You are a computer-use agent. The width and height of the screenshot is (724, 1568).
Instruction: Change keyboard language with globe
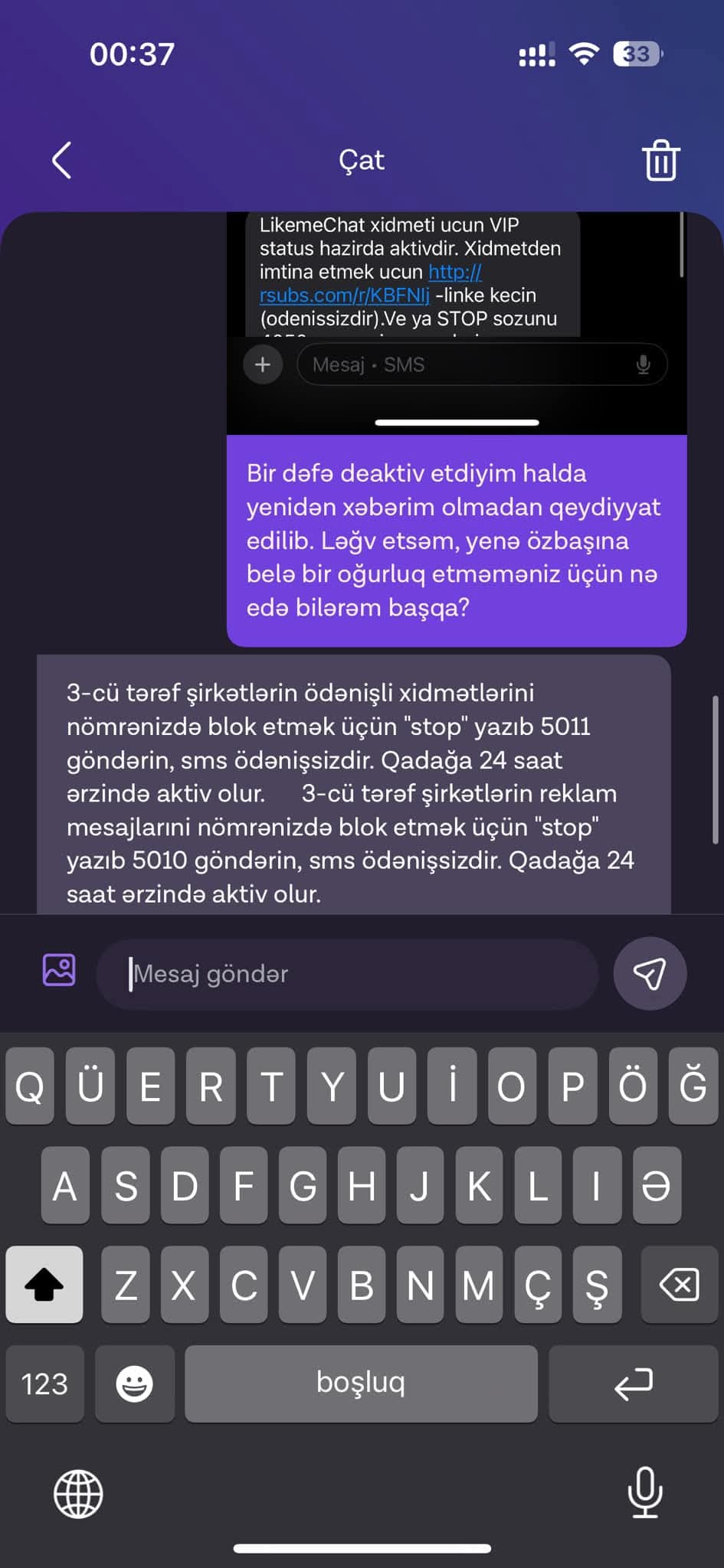78,1493
